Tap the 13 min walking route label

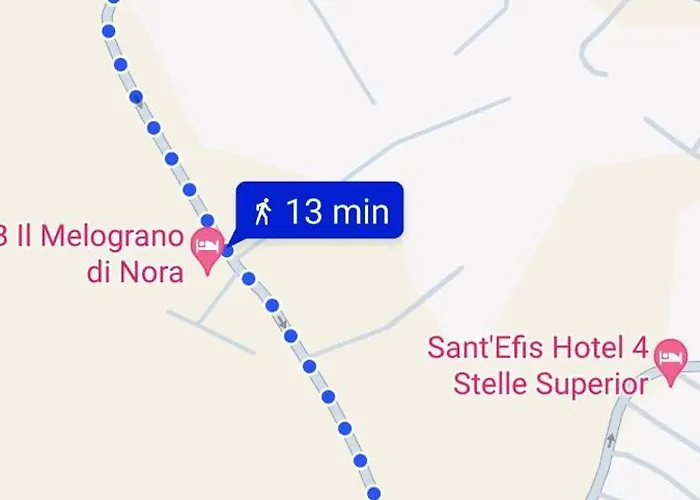[x=320, y=211]
